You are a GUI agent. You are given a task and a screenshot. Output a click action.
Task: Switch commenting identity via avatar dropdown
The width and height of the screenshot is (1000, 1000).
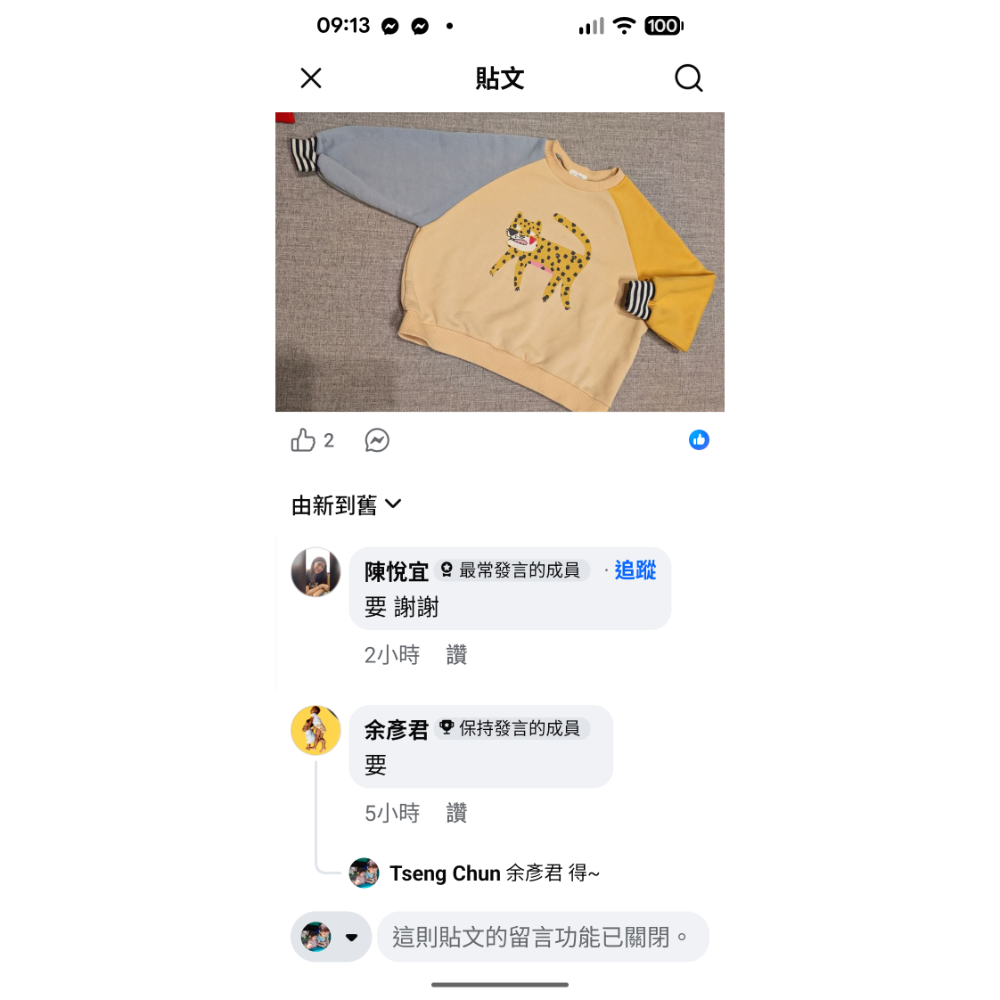[x=331, y=937]
